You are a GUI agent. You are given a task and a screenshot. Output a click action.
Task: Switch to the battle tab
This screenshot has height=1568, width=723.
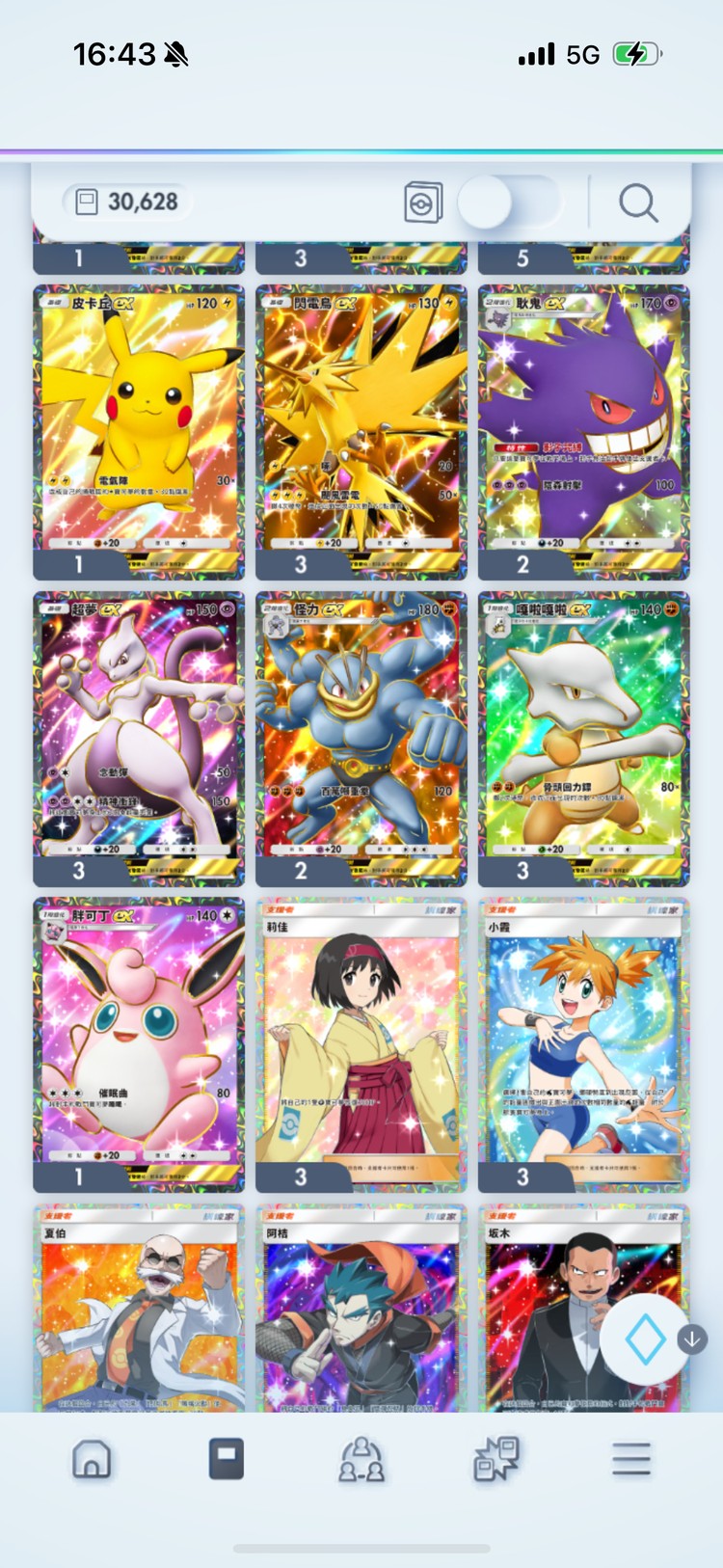click(496, 1459)
